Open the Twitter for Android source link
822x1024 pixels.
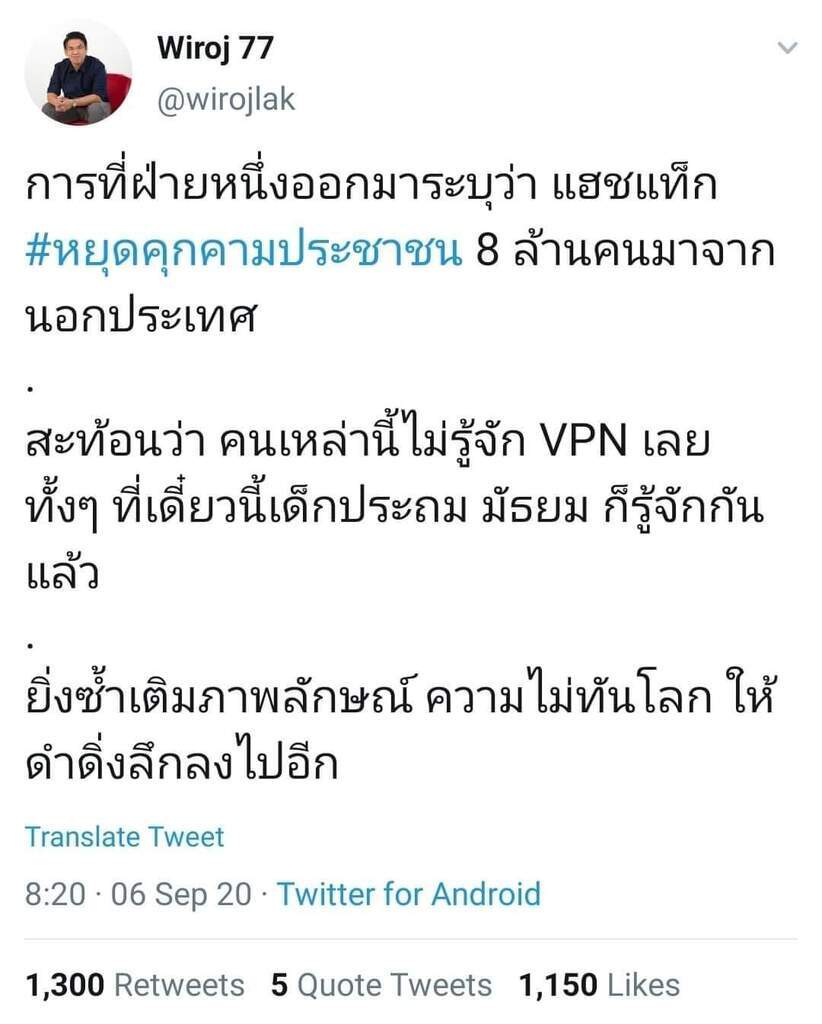408,893
